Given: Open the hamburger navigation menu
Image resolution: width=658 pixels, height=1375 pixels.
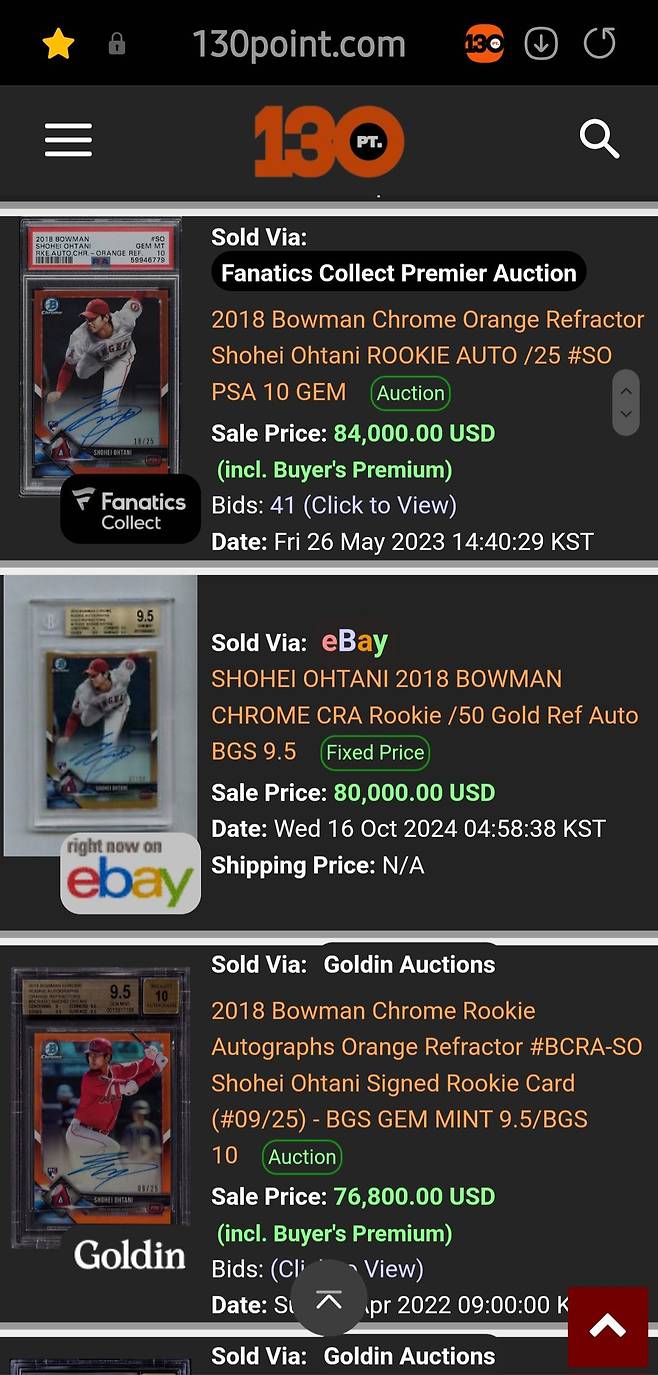Looking at the screenshot, I should tap(68, 140).
